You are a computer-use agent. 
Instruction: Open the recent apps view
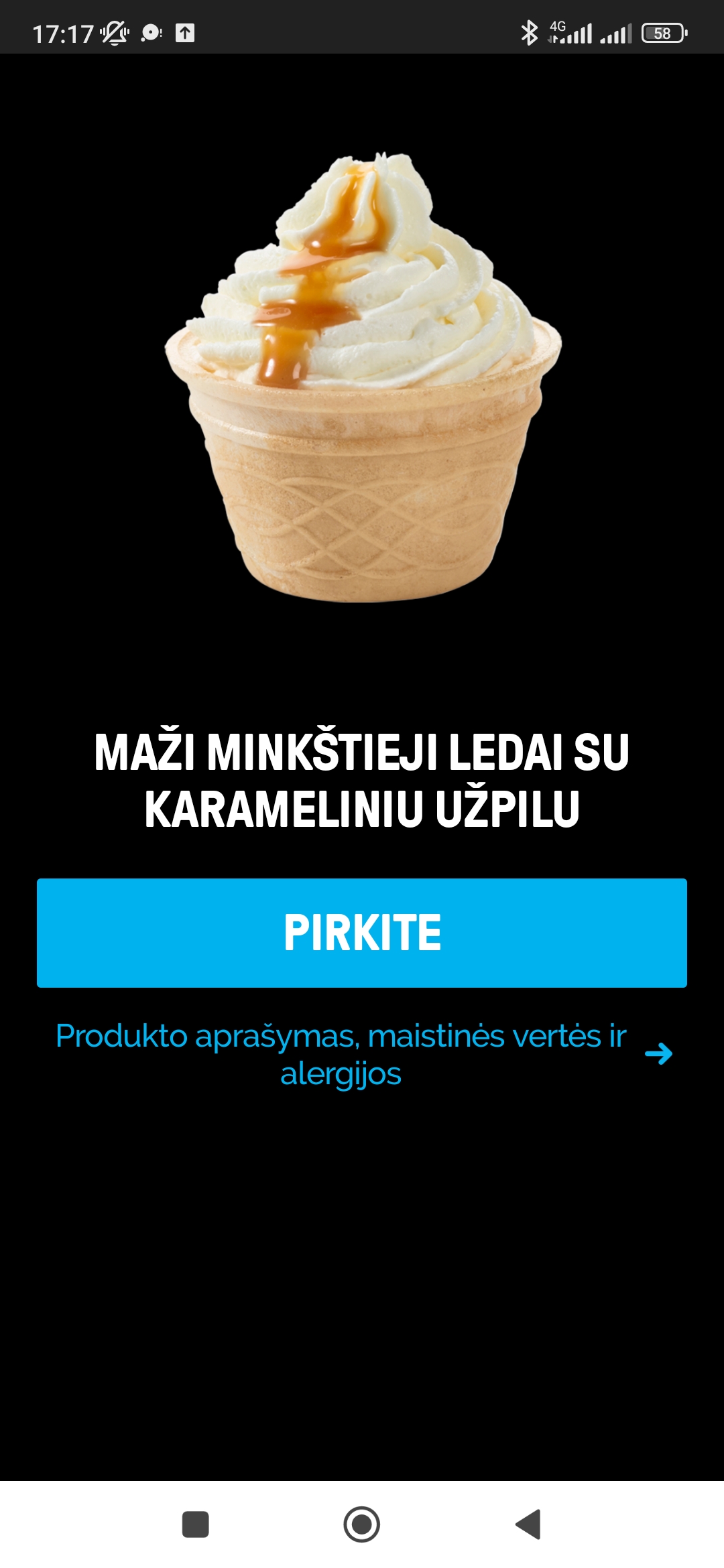pyautogui.click(x=196, y=1524)
